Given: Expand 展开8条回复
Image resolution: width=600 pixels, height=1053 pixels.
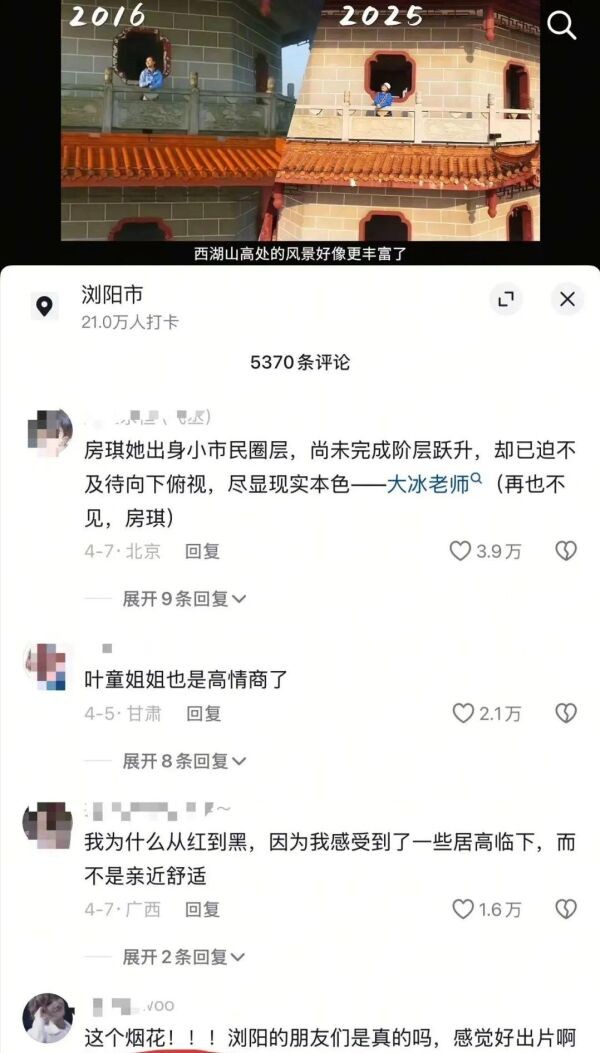Looking at the screenshot, I should (x=183, y=761).
